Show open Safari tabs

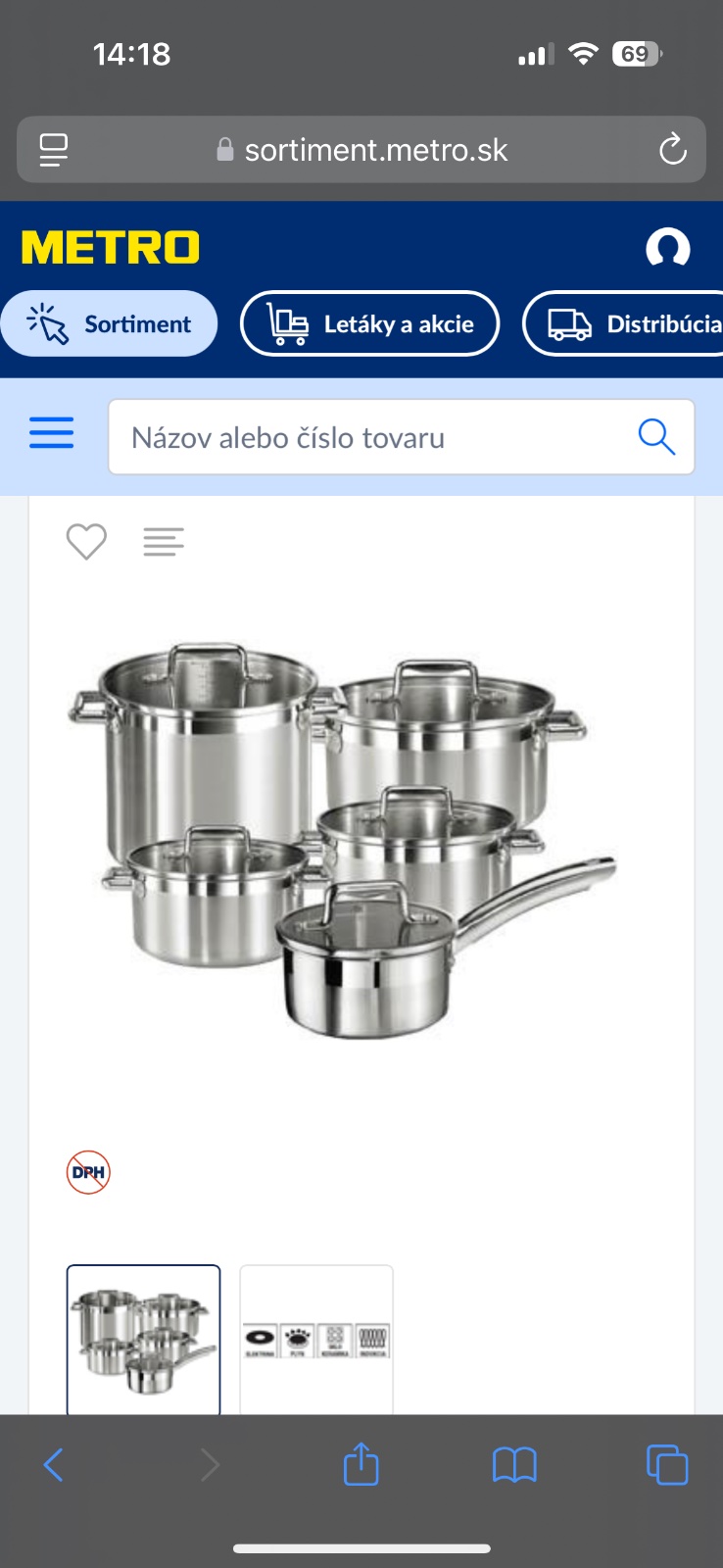[x=667, y=1465]
